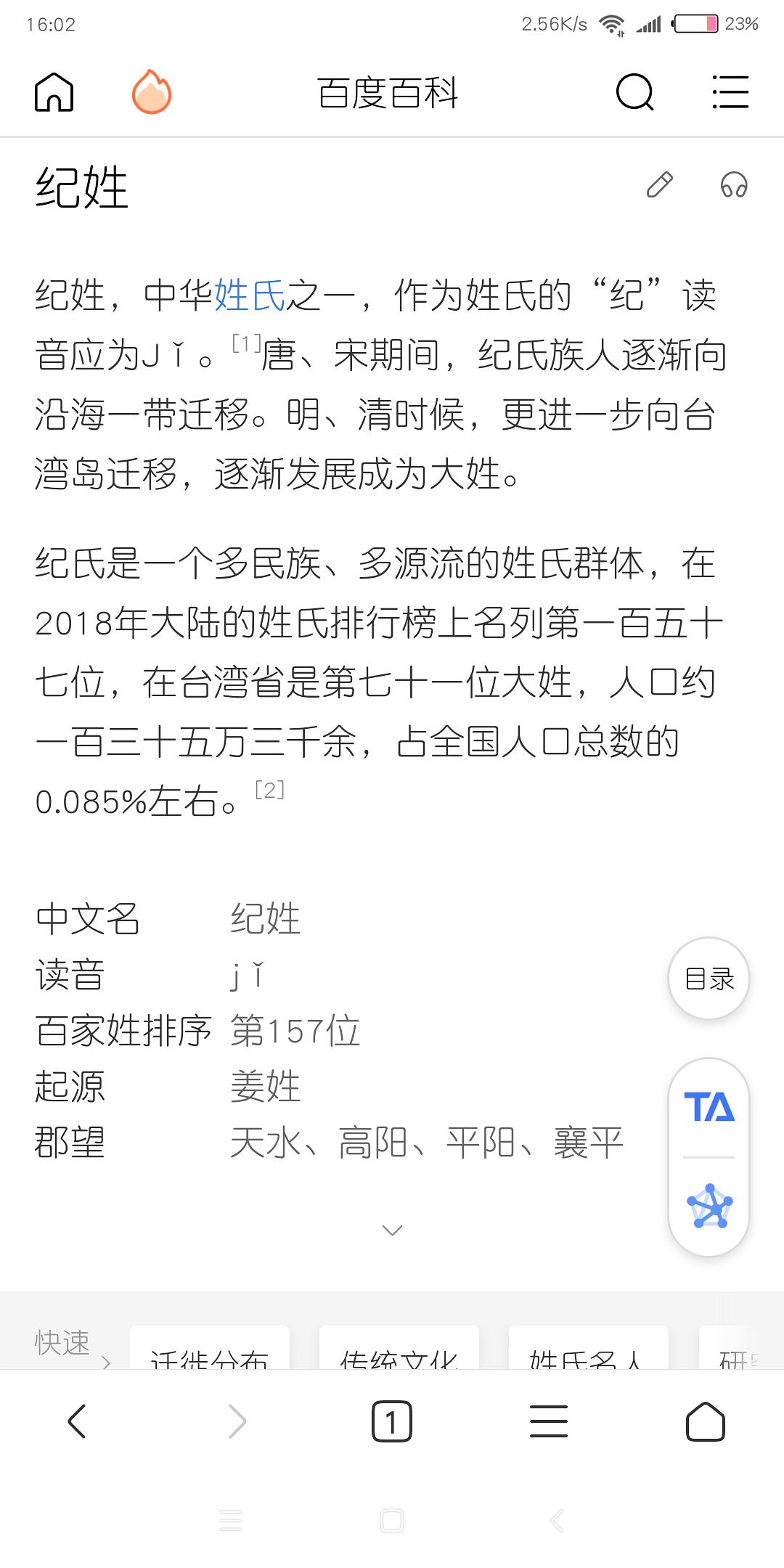The width and height of the screenshot is (784, 1568).
Task: Go to the Baidu Baike home icon
Action: click(x=54, y=92)
